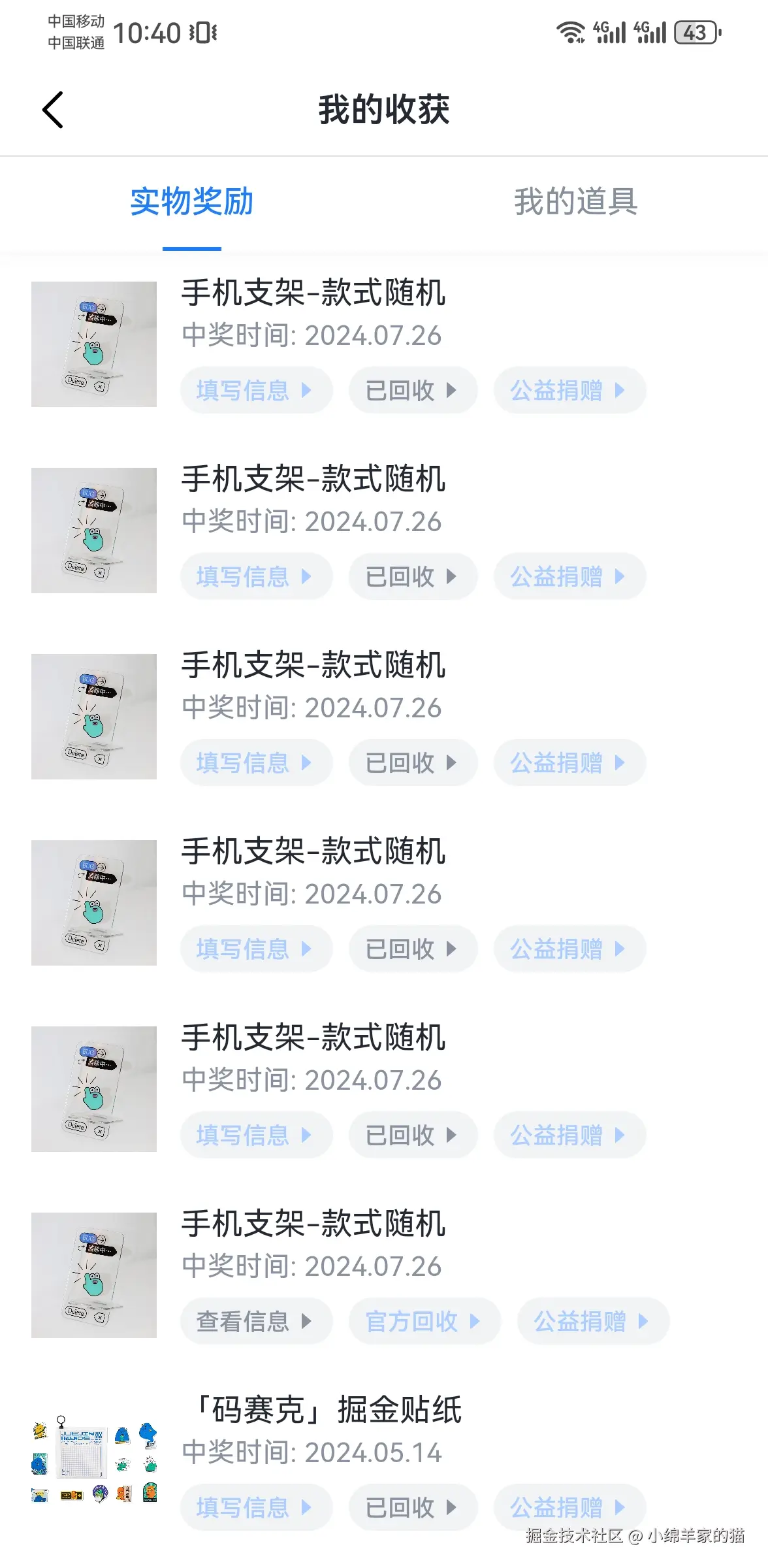Tap 已回收 on the fourth 手机支架 entry
This screenshot has width=768, height=1568.
(413, 949)
